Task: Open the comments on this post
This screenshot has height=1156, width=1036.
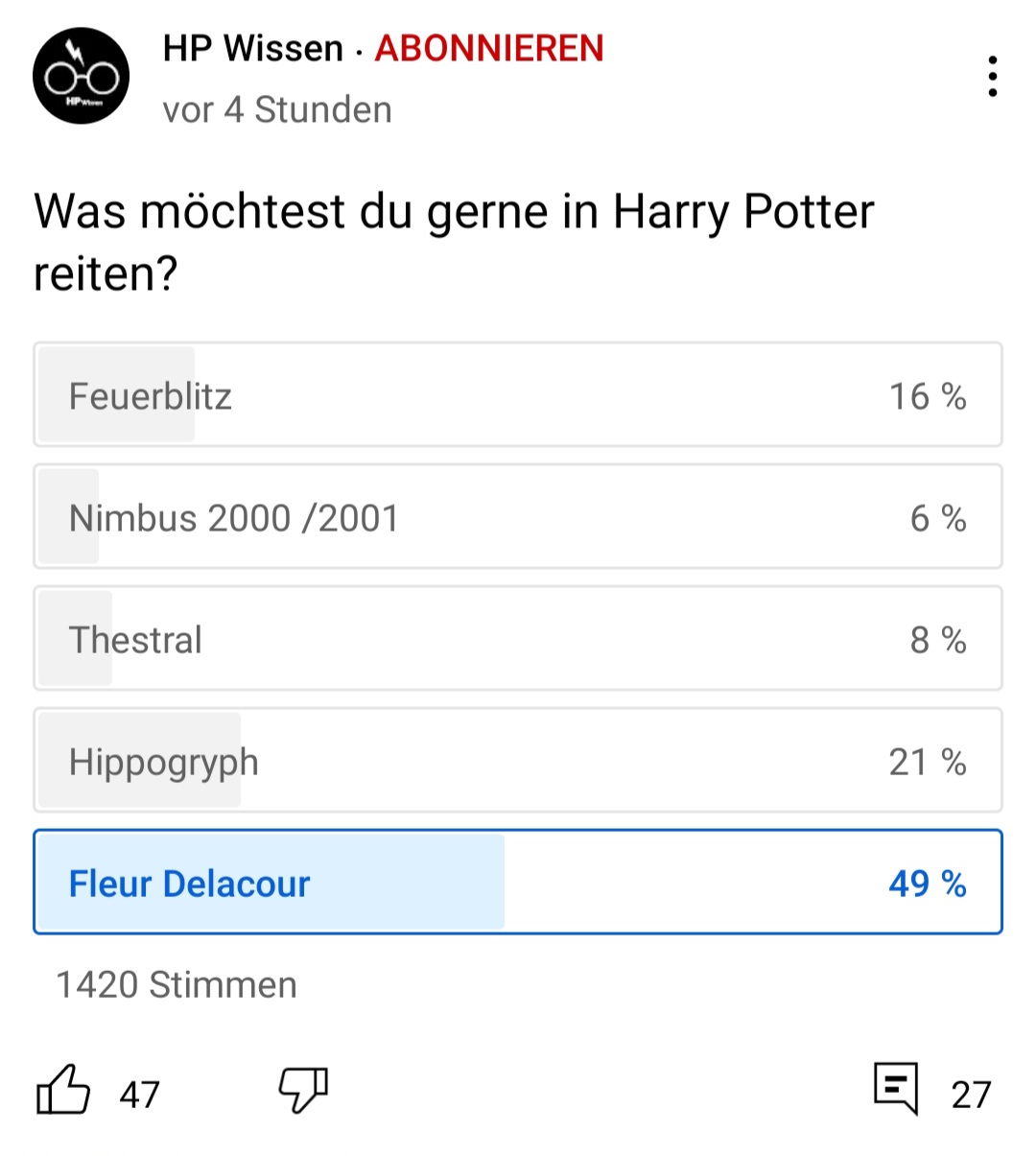Action: [897, 1090]
